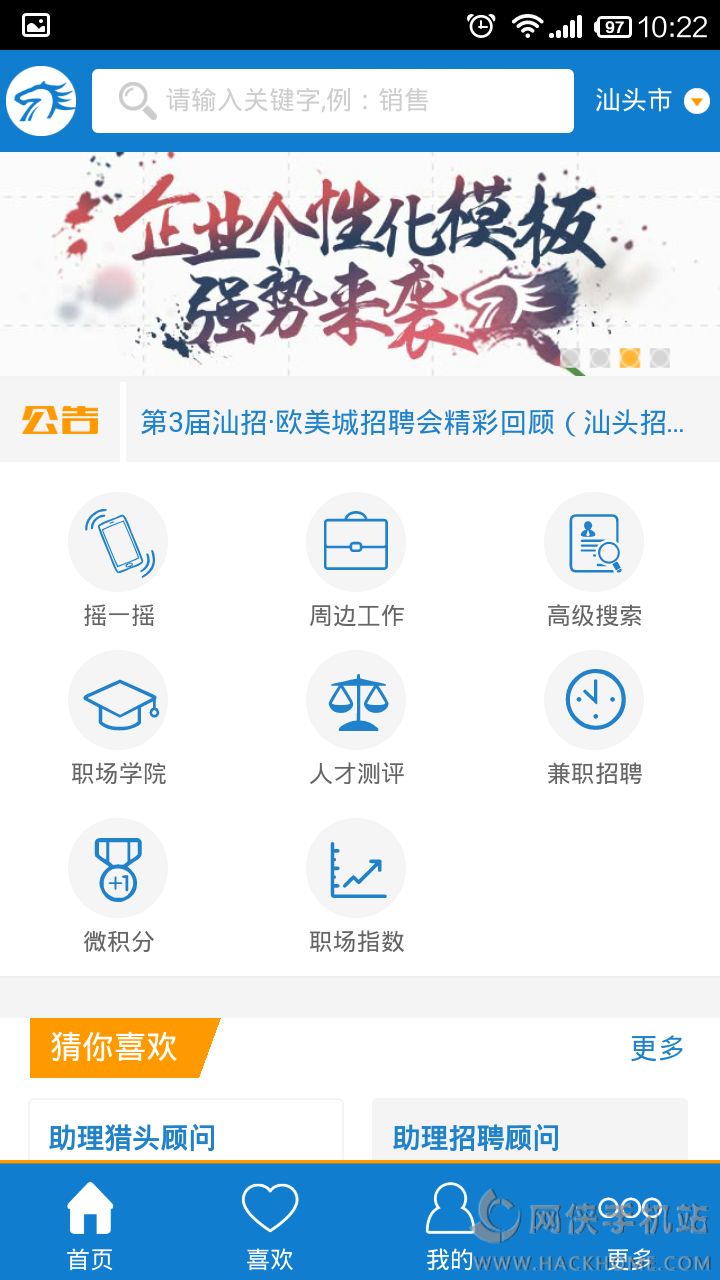Open 兼职招聘 part-time jobs
This screenshot has height=1280, width=720.
tap(594, 718)
